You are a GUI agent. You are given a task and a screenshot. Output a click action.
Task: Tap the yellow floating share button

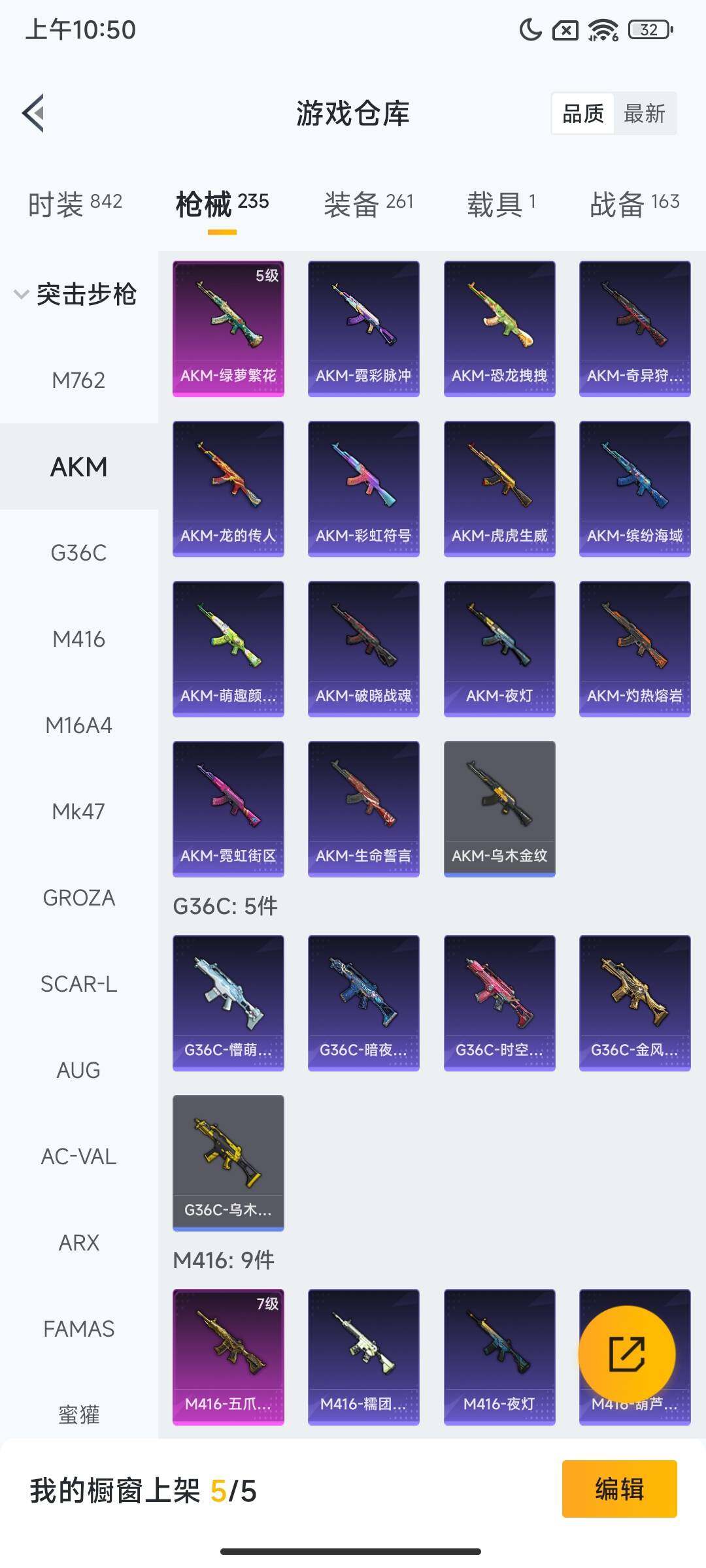tap(626, 1354)
